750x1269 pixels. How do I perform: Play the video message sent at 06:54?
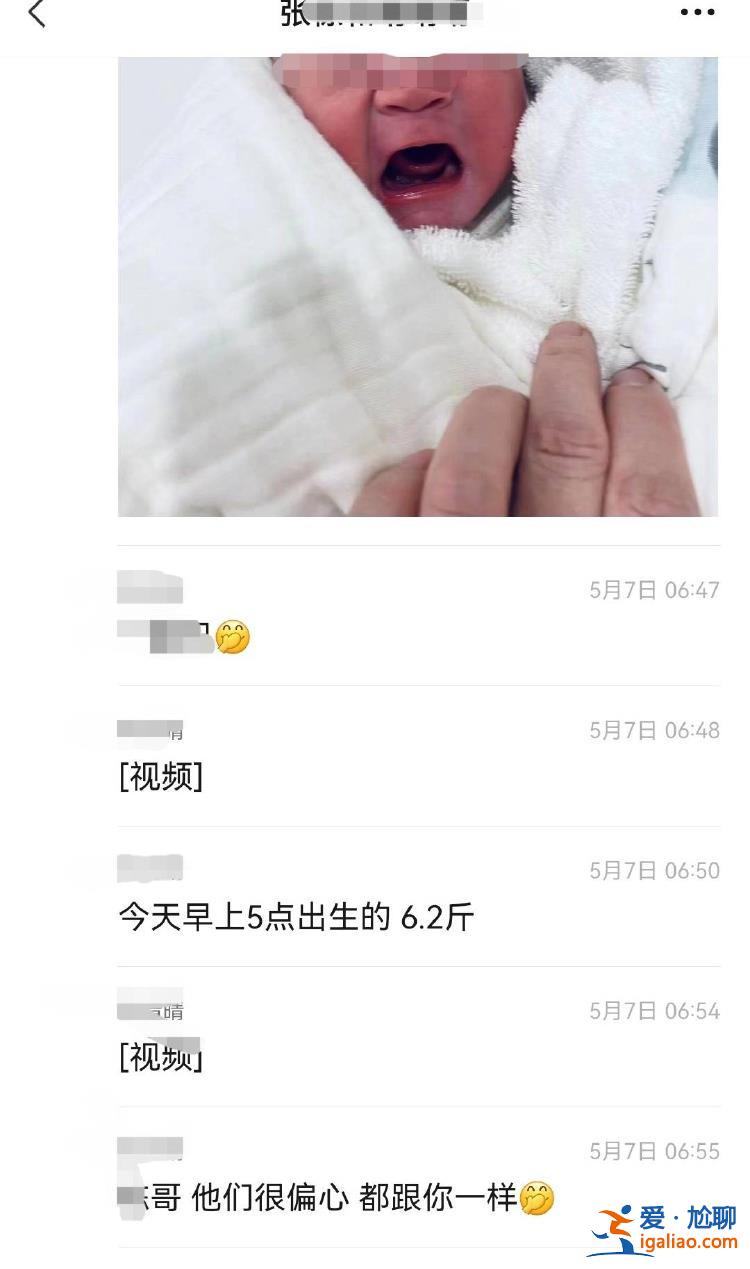point(161,1056)
